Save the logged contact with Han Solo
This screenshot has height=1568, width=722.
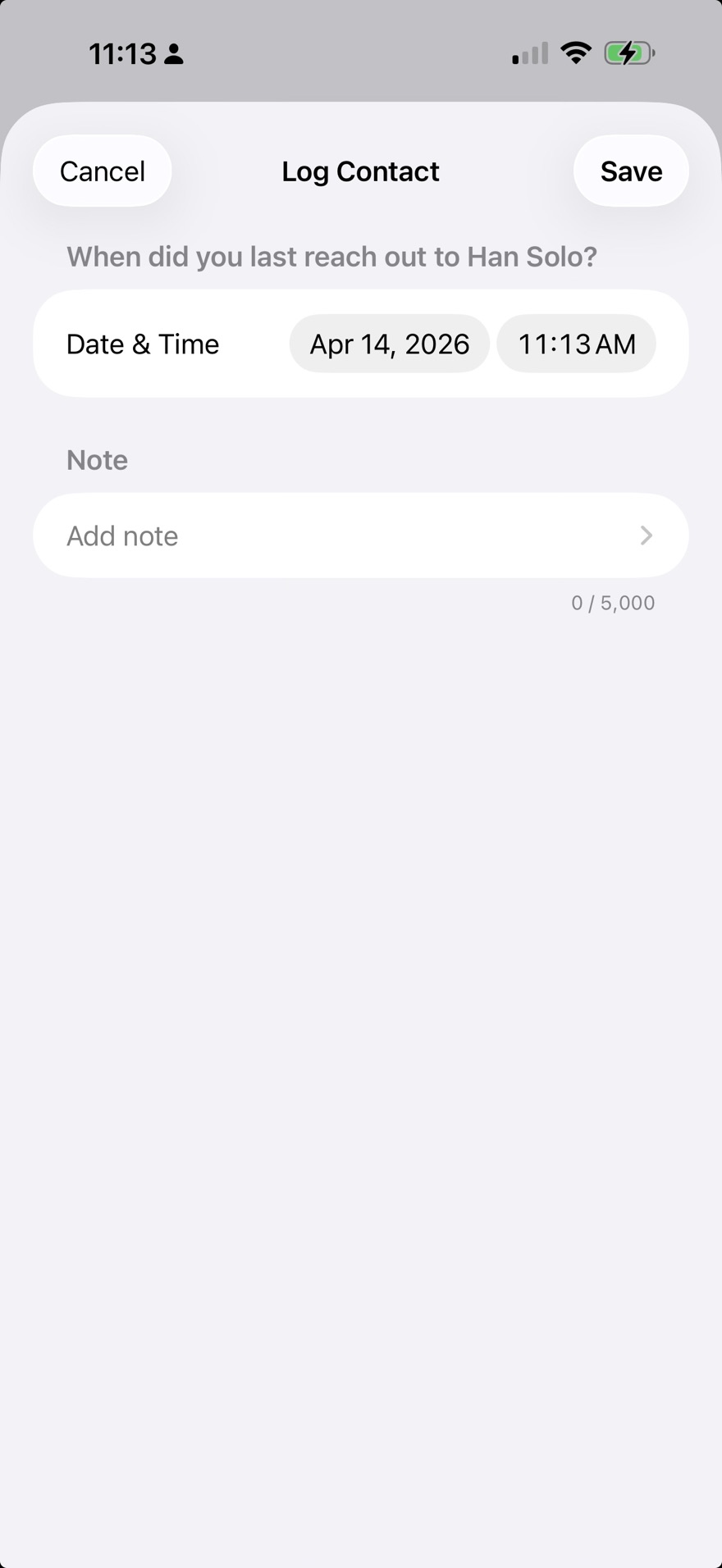point(631,171)
